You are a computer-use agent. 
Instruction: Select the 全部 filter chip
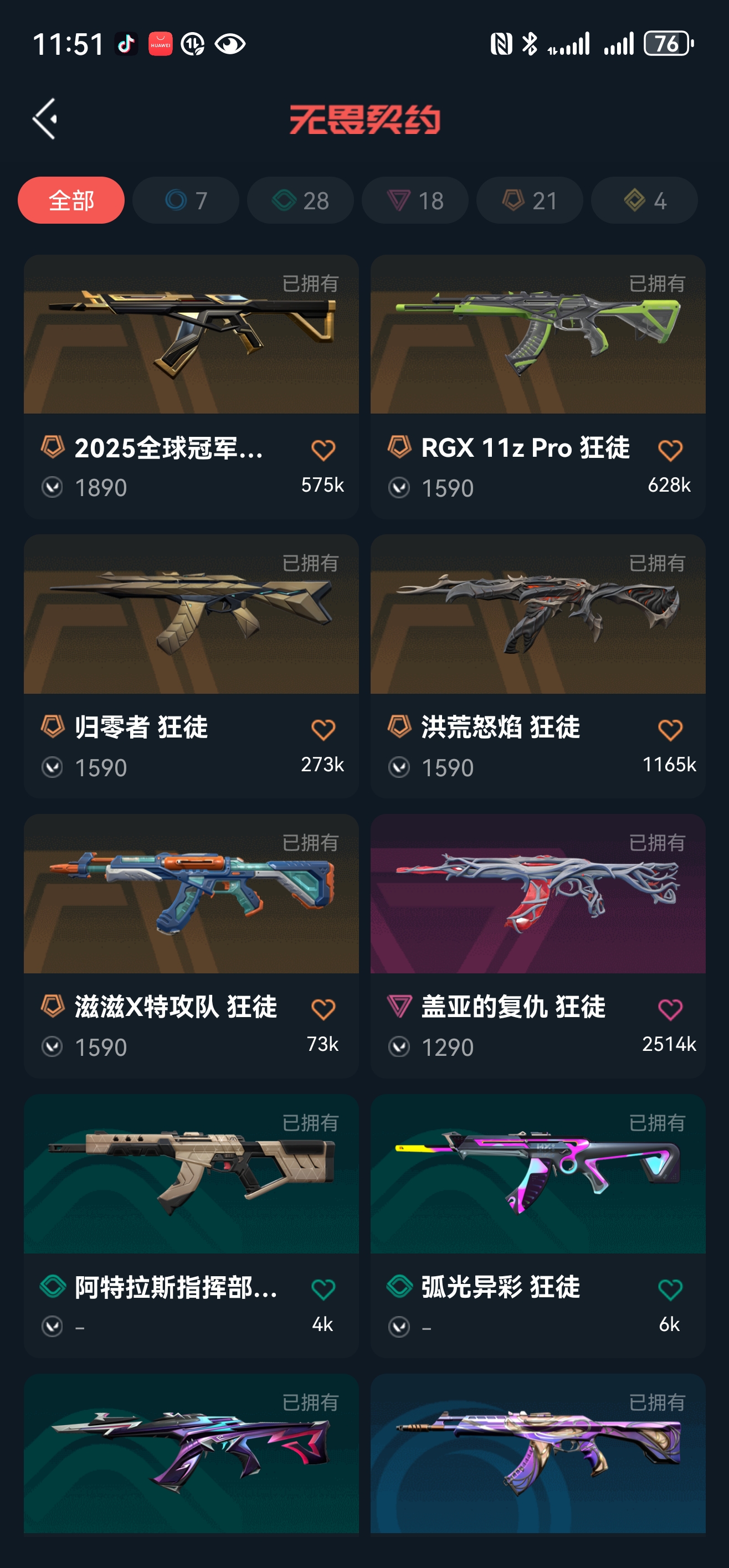[71, 200]
